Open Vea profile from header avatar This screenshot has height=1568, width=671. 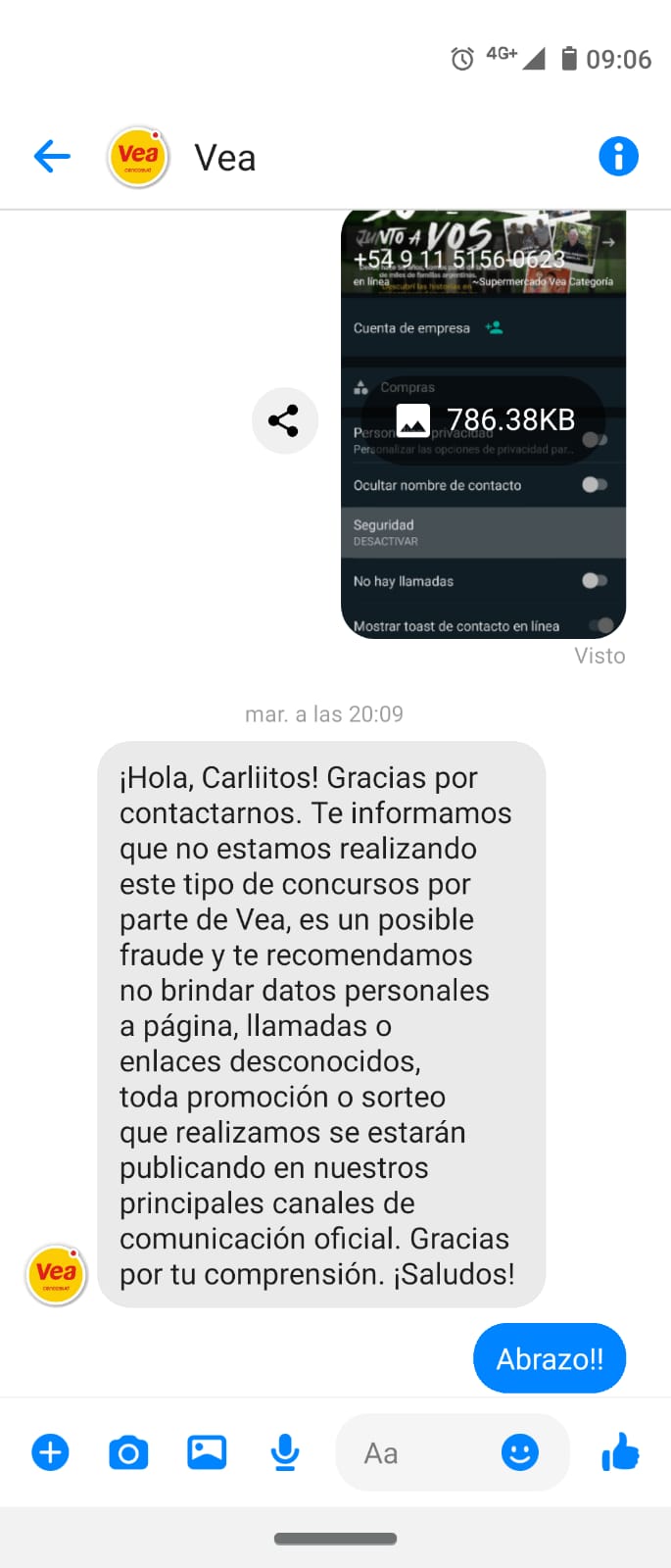pos(138,157)
